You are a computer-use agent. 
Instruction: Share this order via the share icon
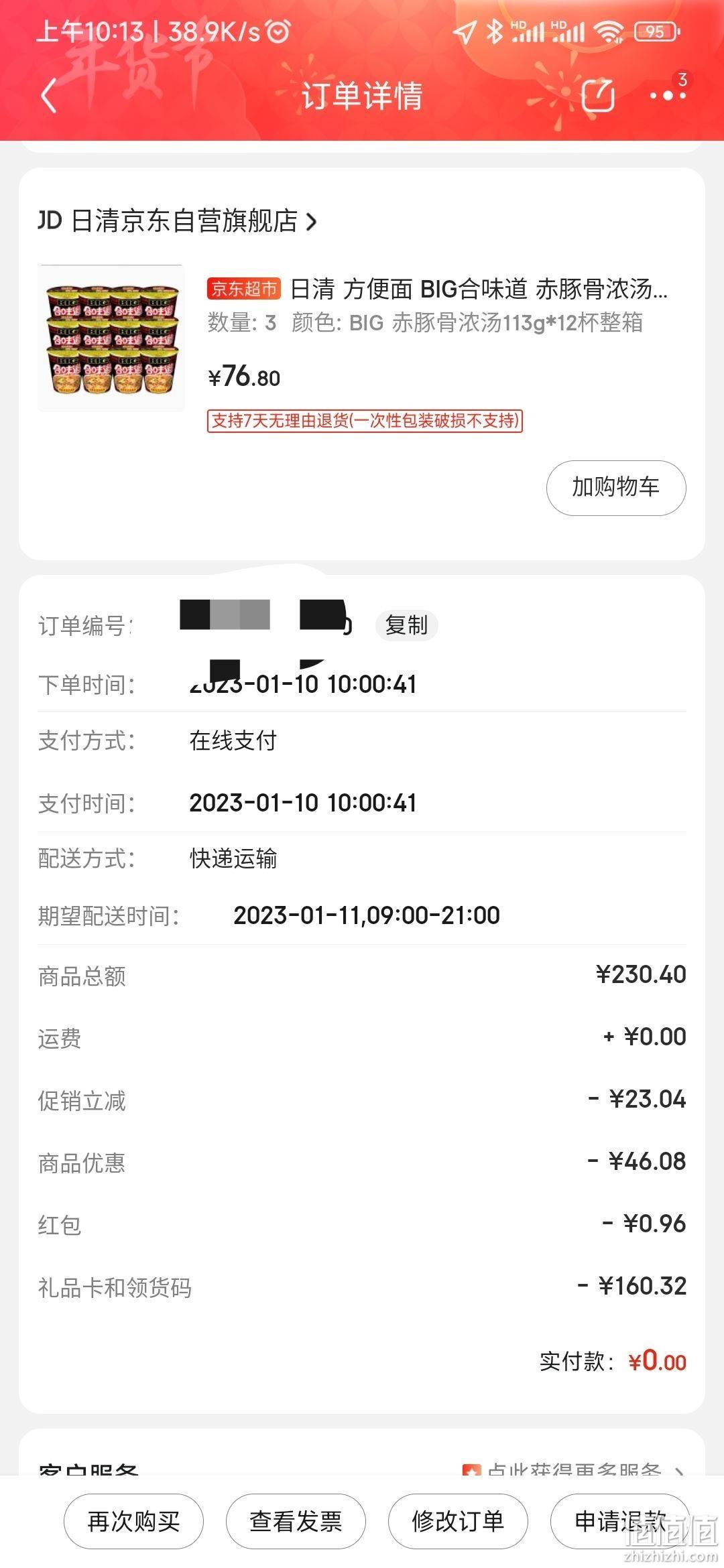tap(597, 96)
